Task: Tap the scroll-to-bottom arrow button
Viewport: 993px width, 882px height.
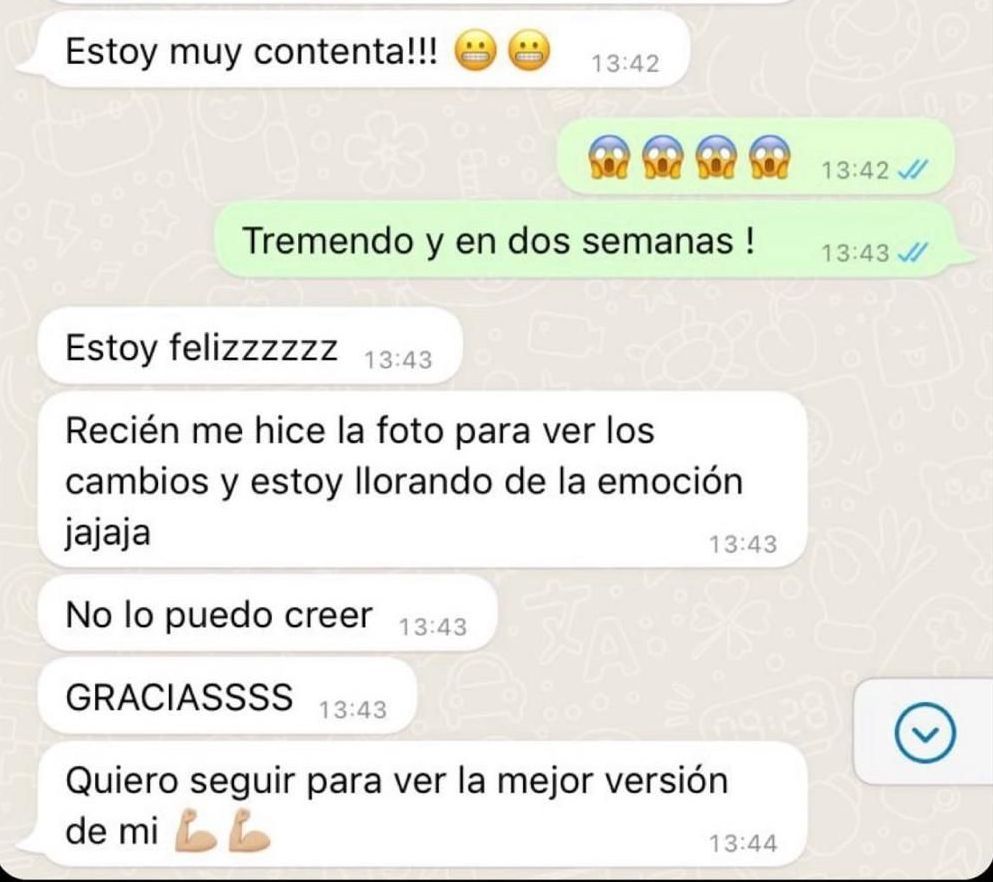Action: point(927,735)
